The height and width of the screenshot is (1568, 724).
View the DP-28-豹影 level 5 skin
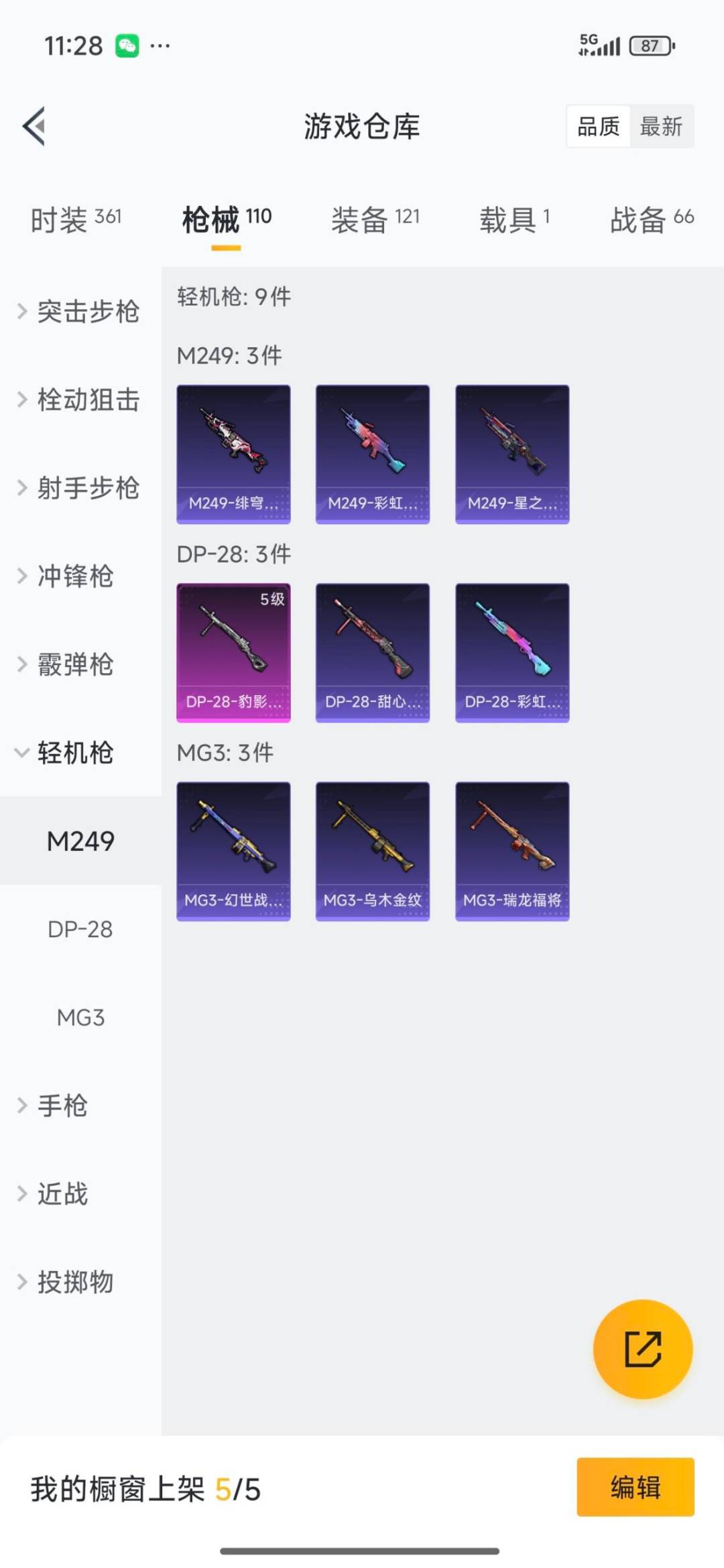click(233, 652)
